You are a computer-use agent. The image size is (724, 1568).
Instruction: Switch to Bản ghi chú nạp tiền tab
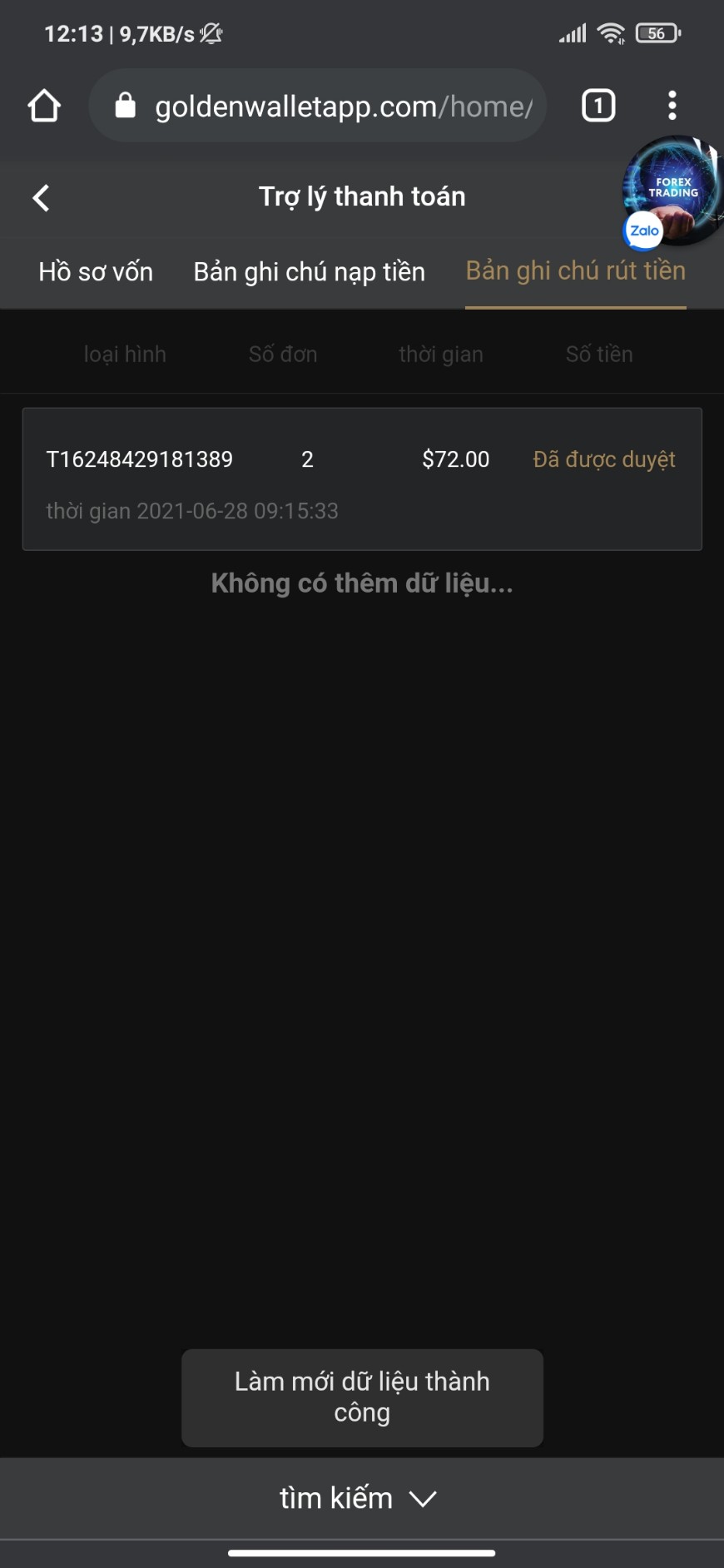coord(309,272)
